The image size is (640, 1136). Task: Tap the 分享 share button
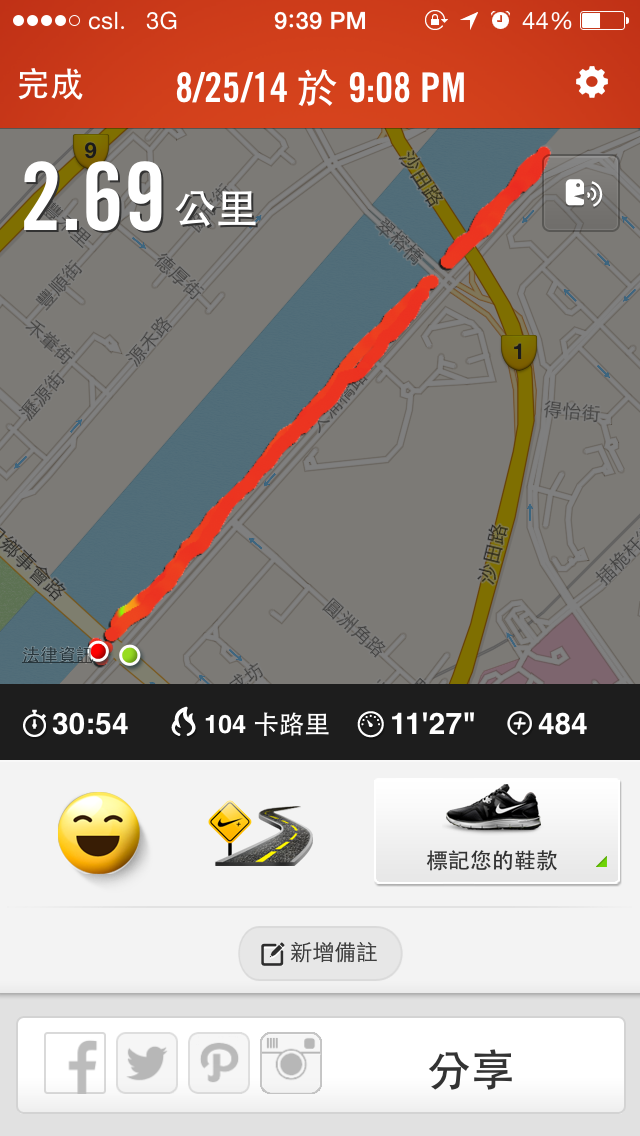click(x=470, y=1070)
